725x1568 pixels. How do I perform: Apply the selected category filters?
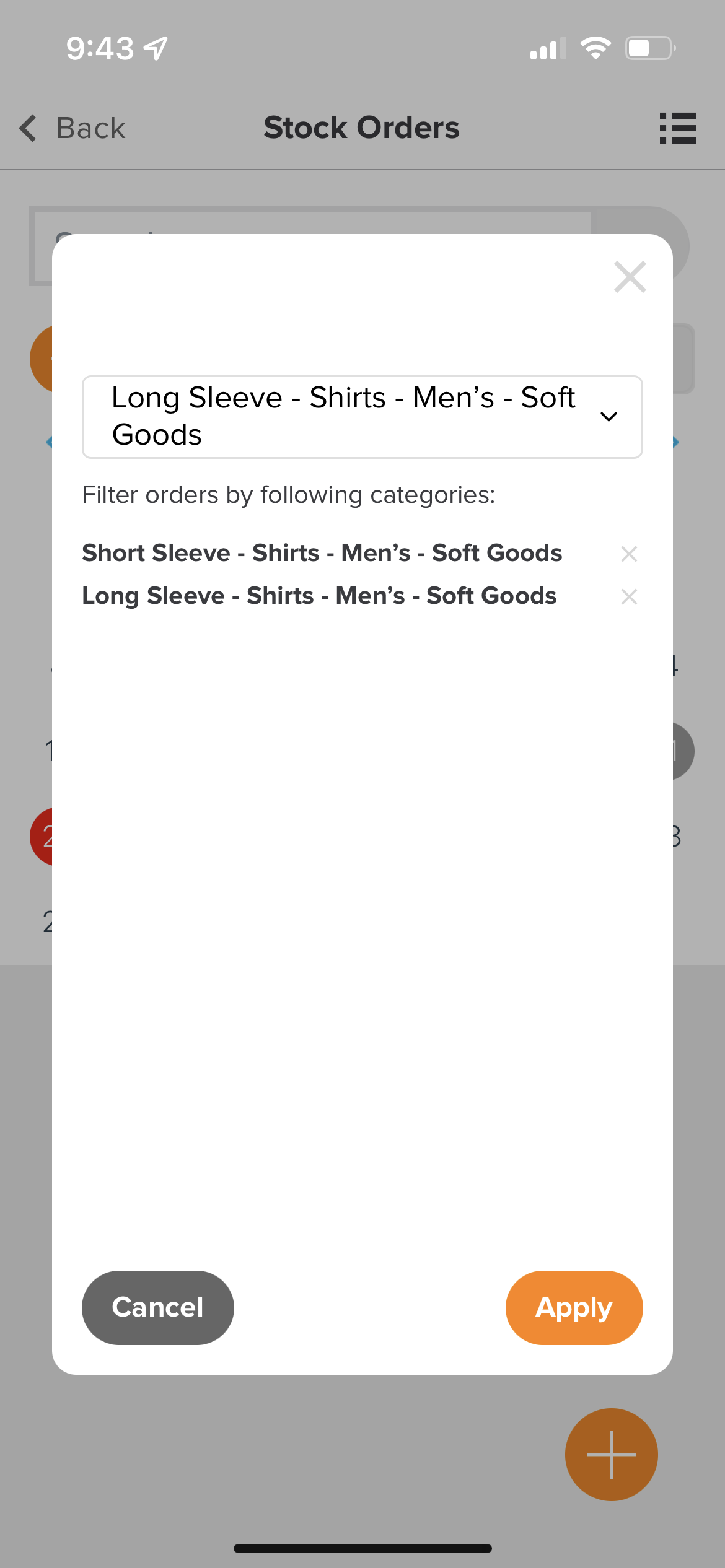(574, 1307)
